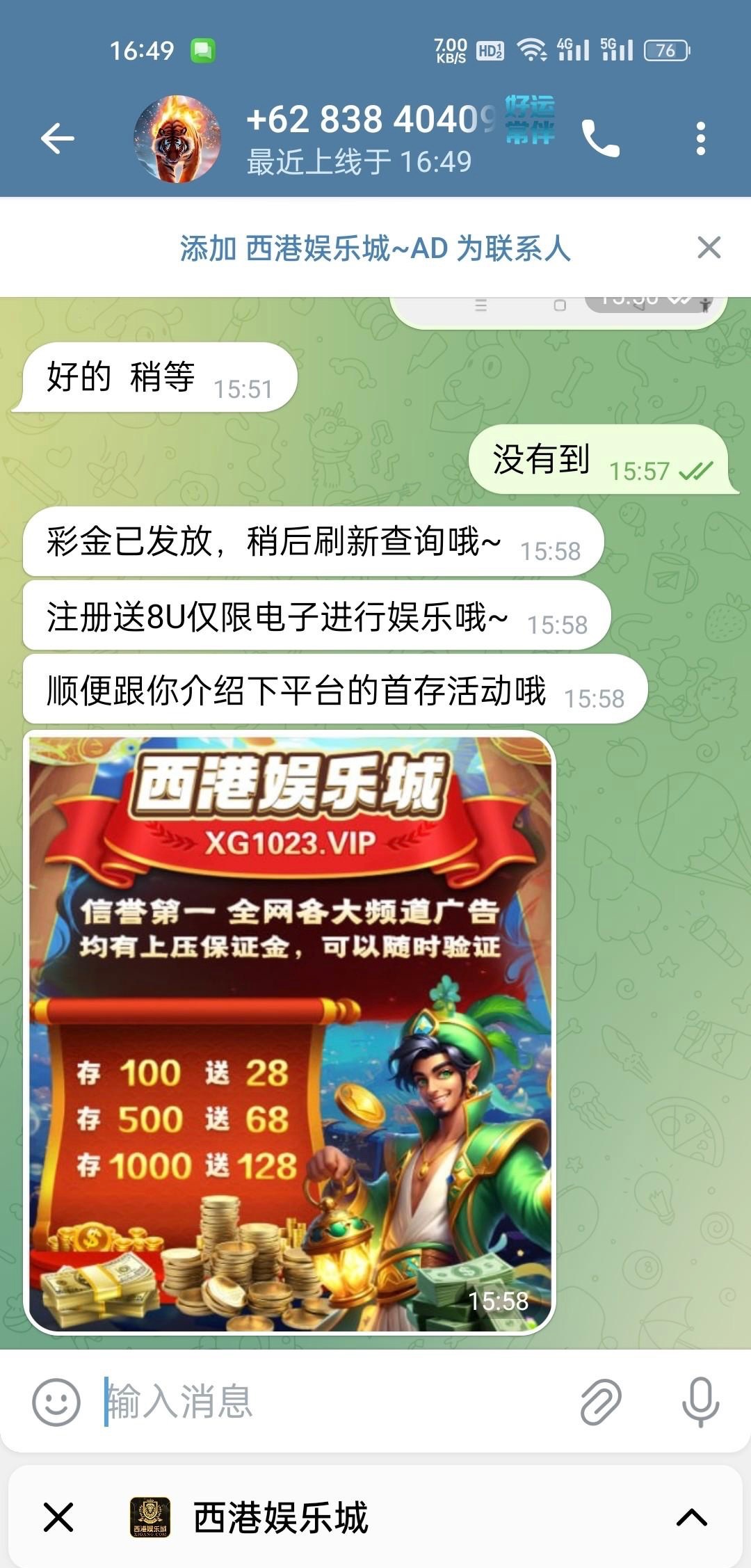The image size is (751, 1568).
Task: Start a voice call with this contact
Action: 601,138
